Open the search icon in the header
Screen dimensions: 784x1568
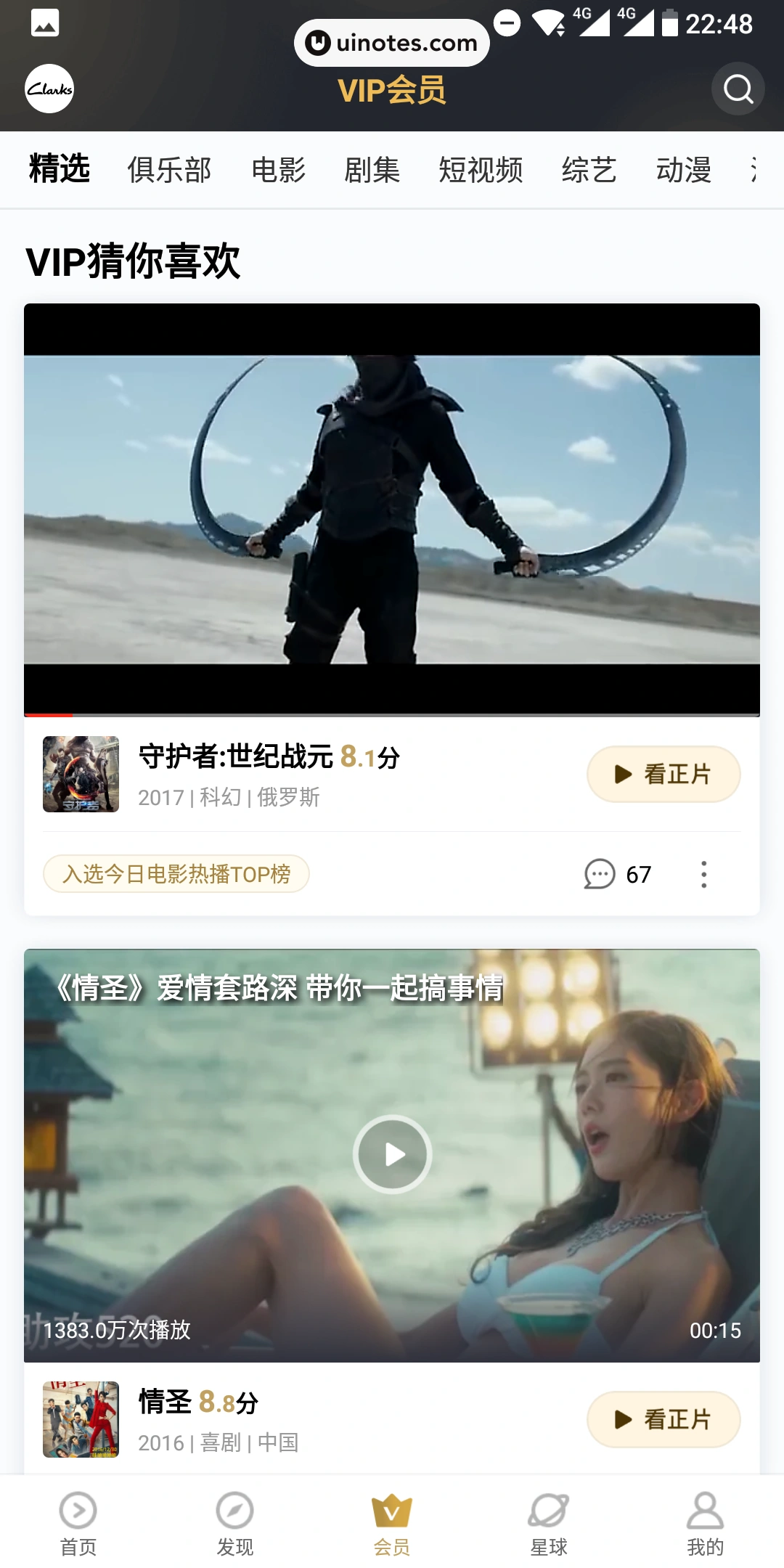(738, 89)
